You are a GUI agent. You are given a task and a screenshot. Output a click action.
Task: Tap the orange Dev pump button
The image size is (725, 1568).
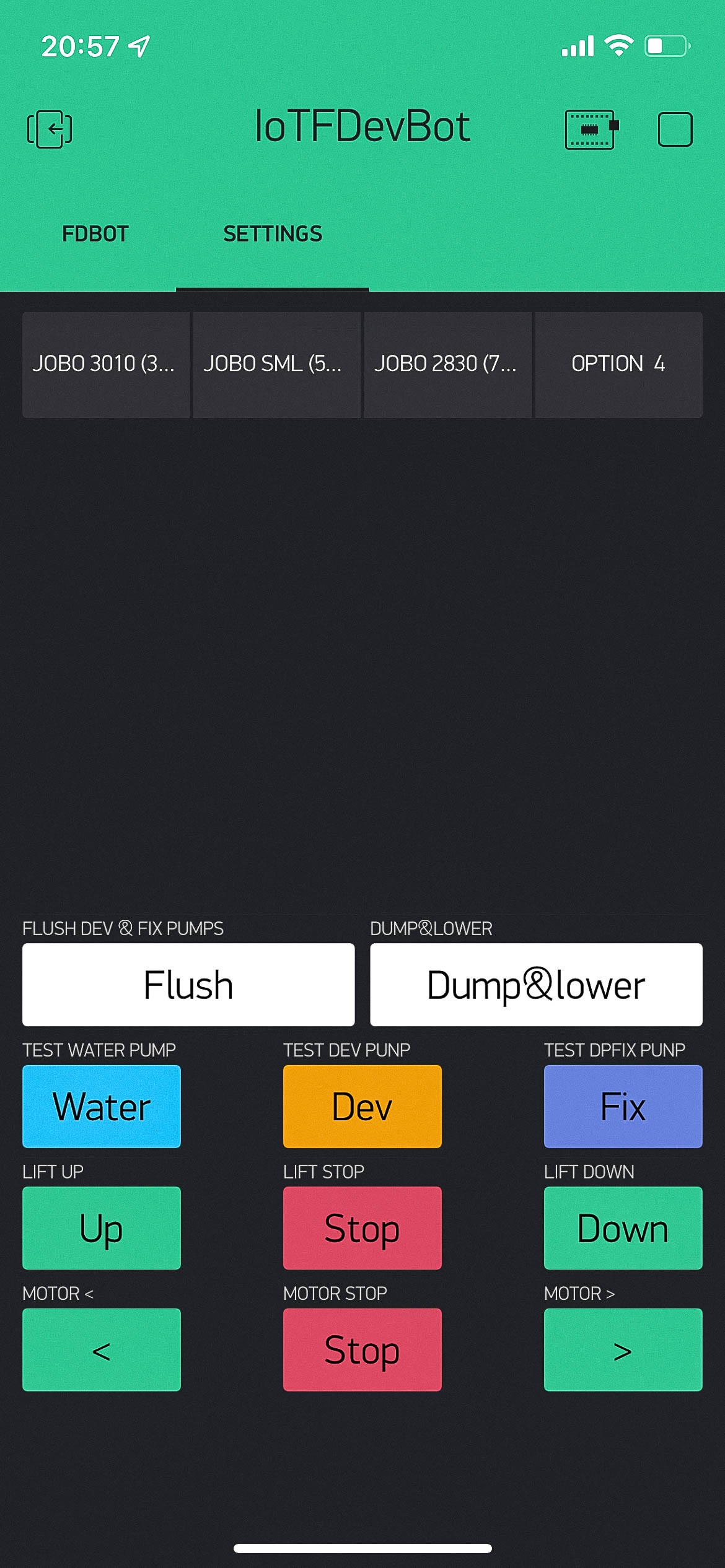(x=362, y=1106)
